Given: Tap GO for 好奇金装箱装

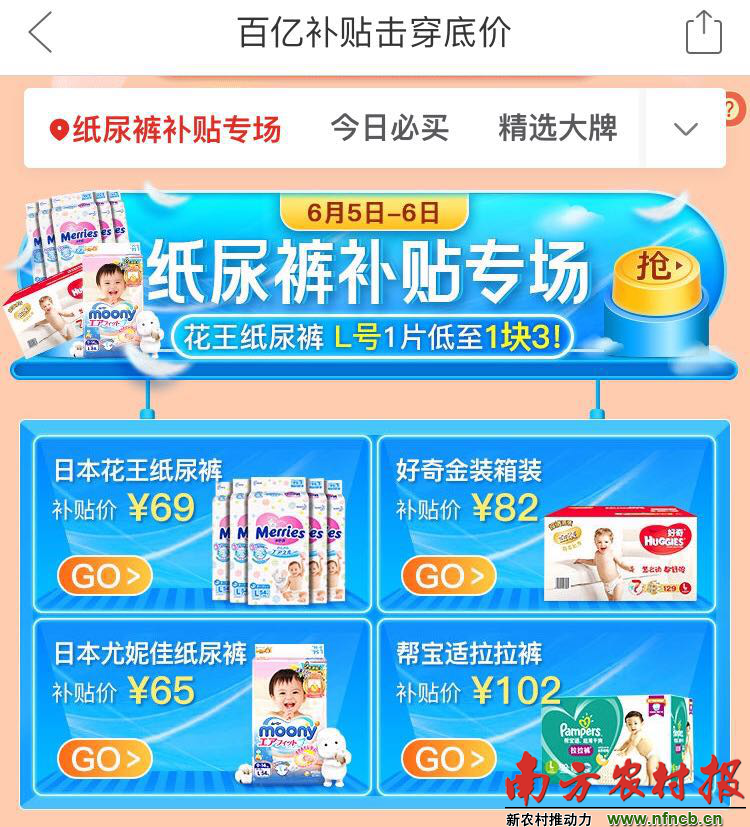Looking at the screenshot, I should tap(449, 575).
